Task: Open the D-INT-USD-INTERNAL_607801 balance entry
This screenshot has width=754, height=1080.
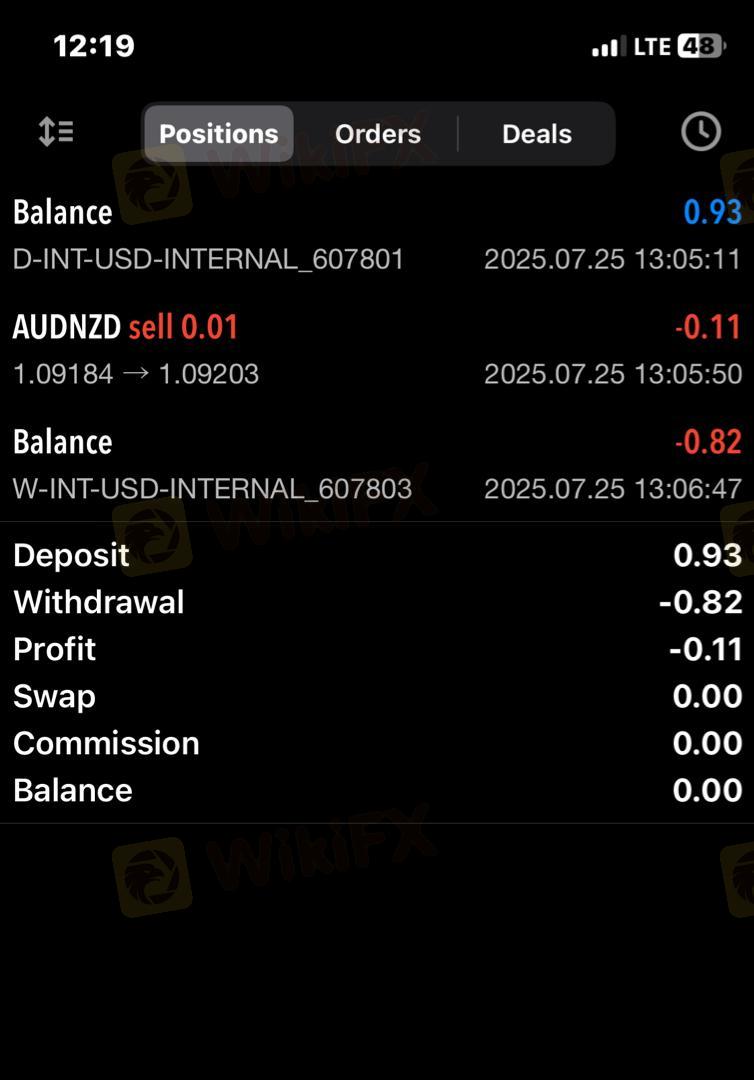Action: pyautogui.click(x=377, y=236)
